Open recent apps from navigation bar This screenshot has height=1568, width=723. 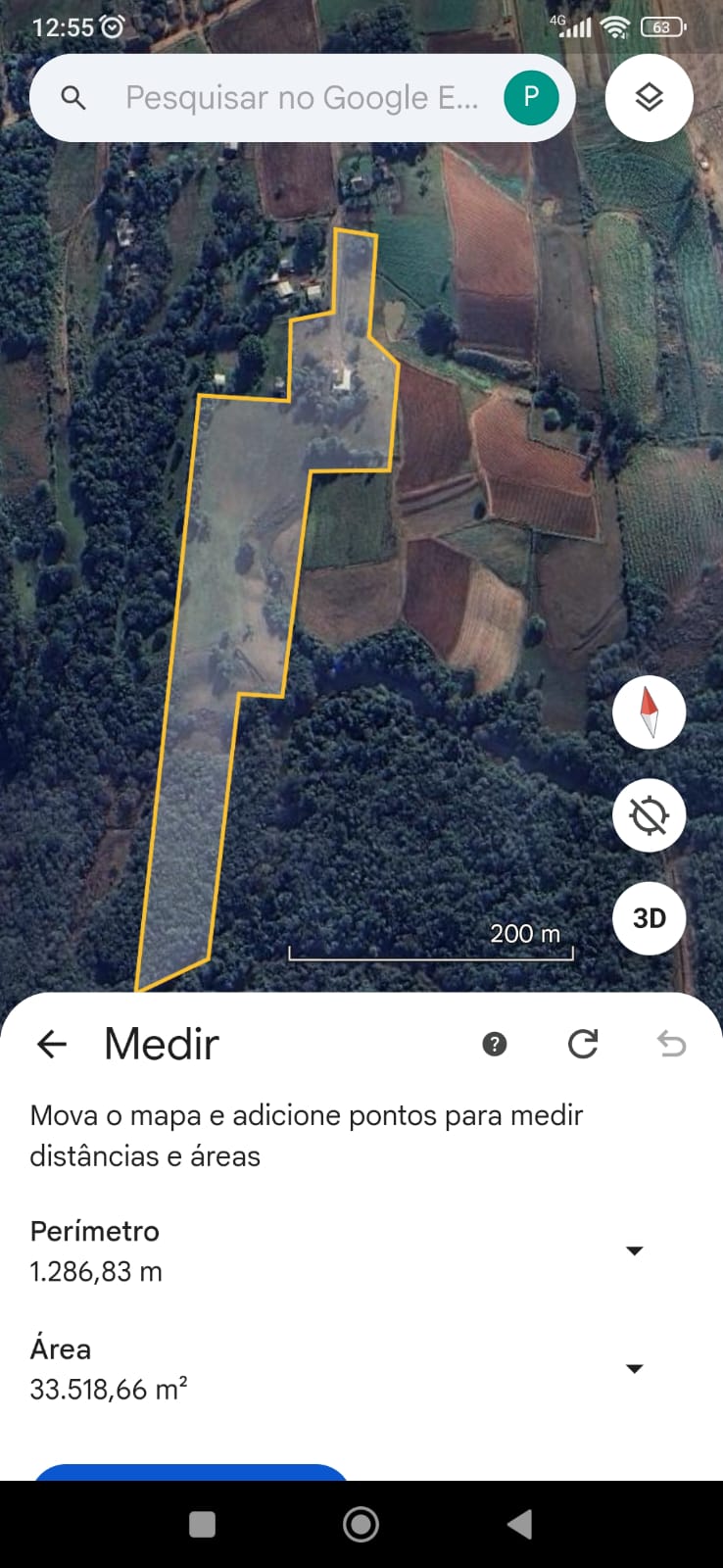click(202, 1524)
